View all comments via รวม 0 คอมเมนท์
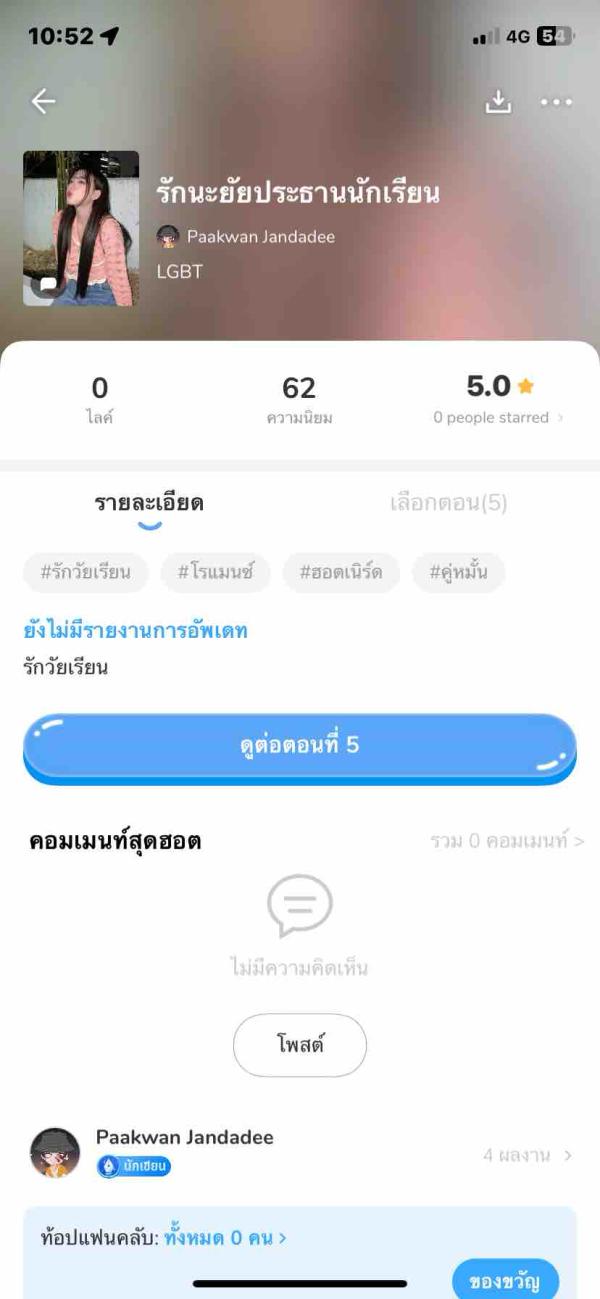The image size is (600, 1299). pyautogui.click(x=507, y=841)
